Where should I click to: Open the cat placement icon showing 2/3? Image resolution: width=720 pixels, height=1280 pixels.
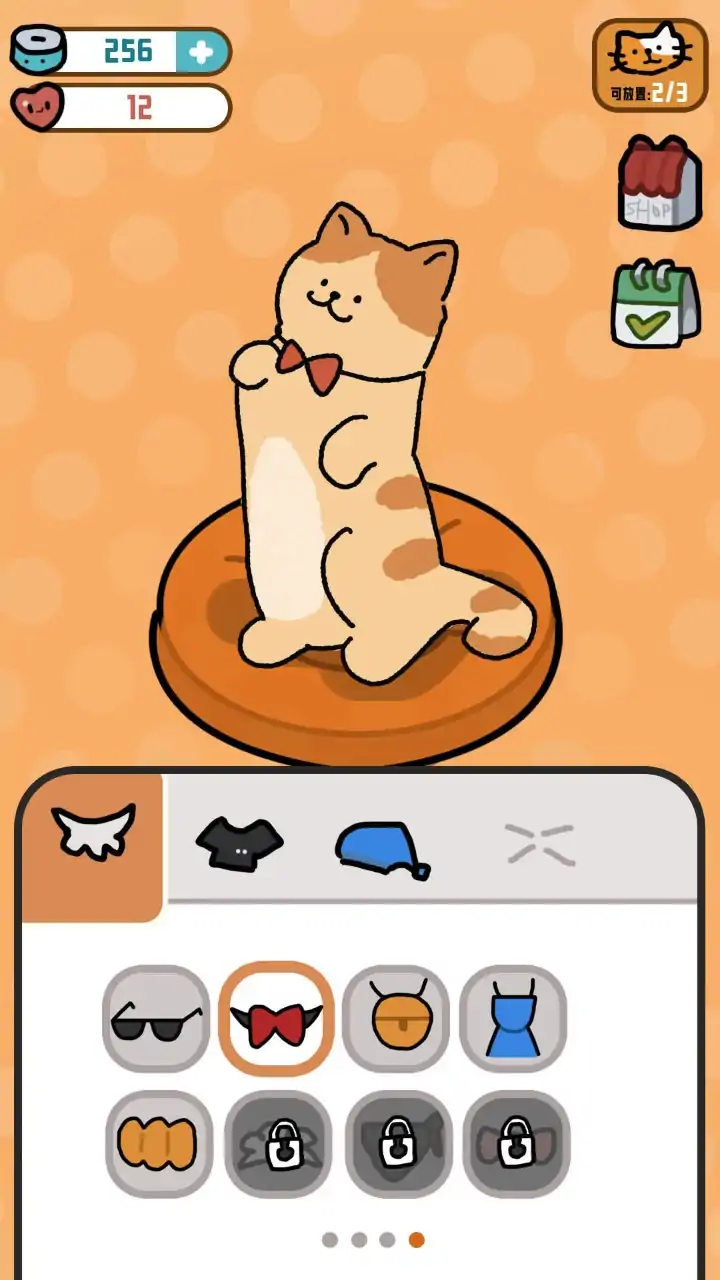[650, 66]
